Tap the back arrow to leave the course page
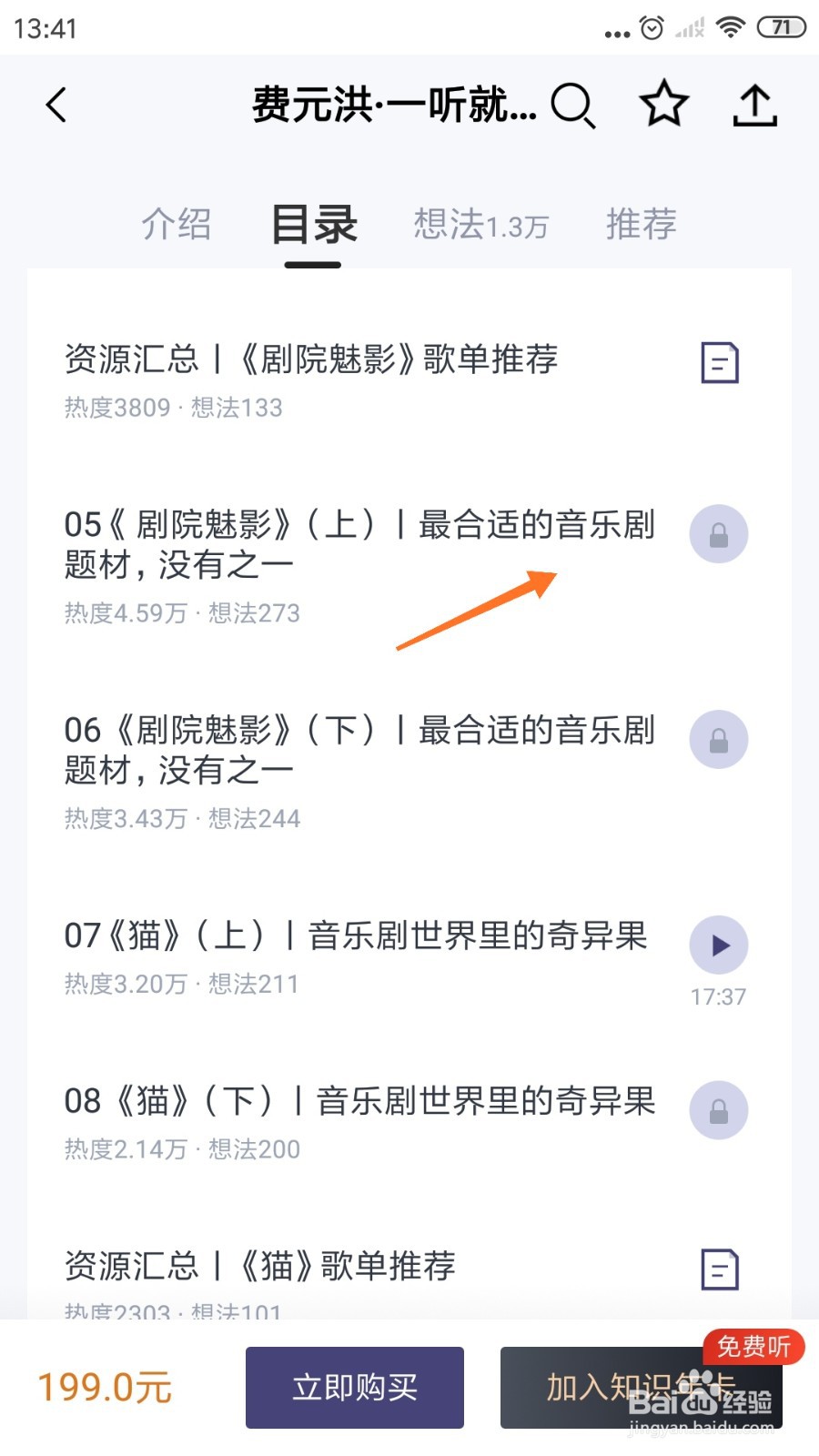The image size is (819, 1456). coord(56,104)
